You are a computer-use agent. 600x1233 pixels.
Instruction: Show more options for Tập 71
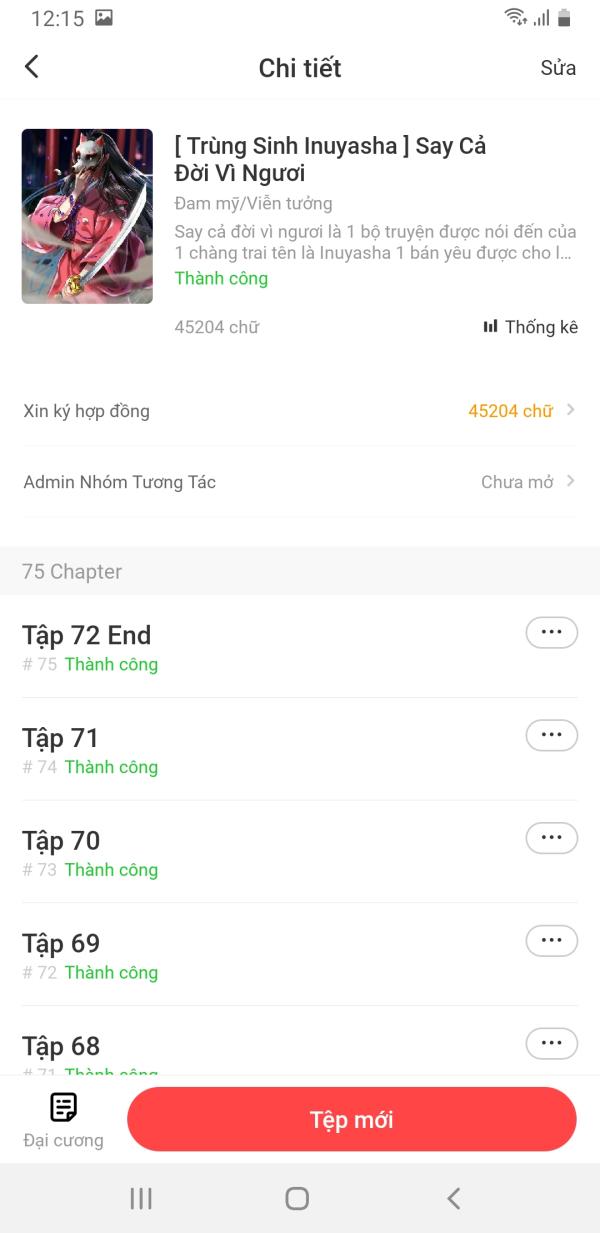pos(551,735)
